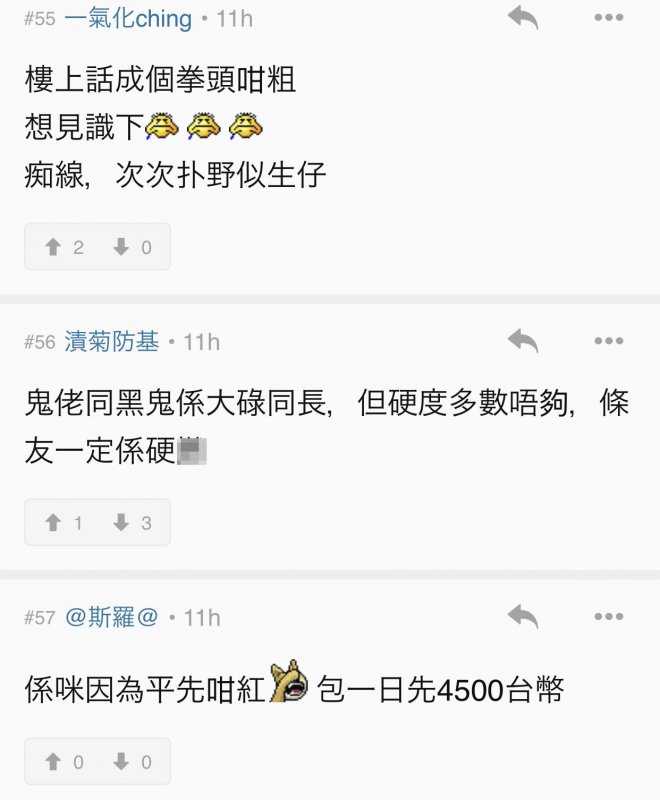The image size is (660, 800).
Task: Downvote comment #56
Action: 133,522
